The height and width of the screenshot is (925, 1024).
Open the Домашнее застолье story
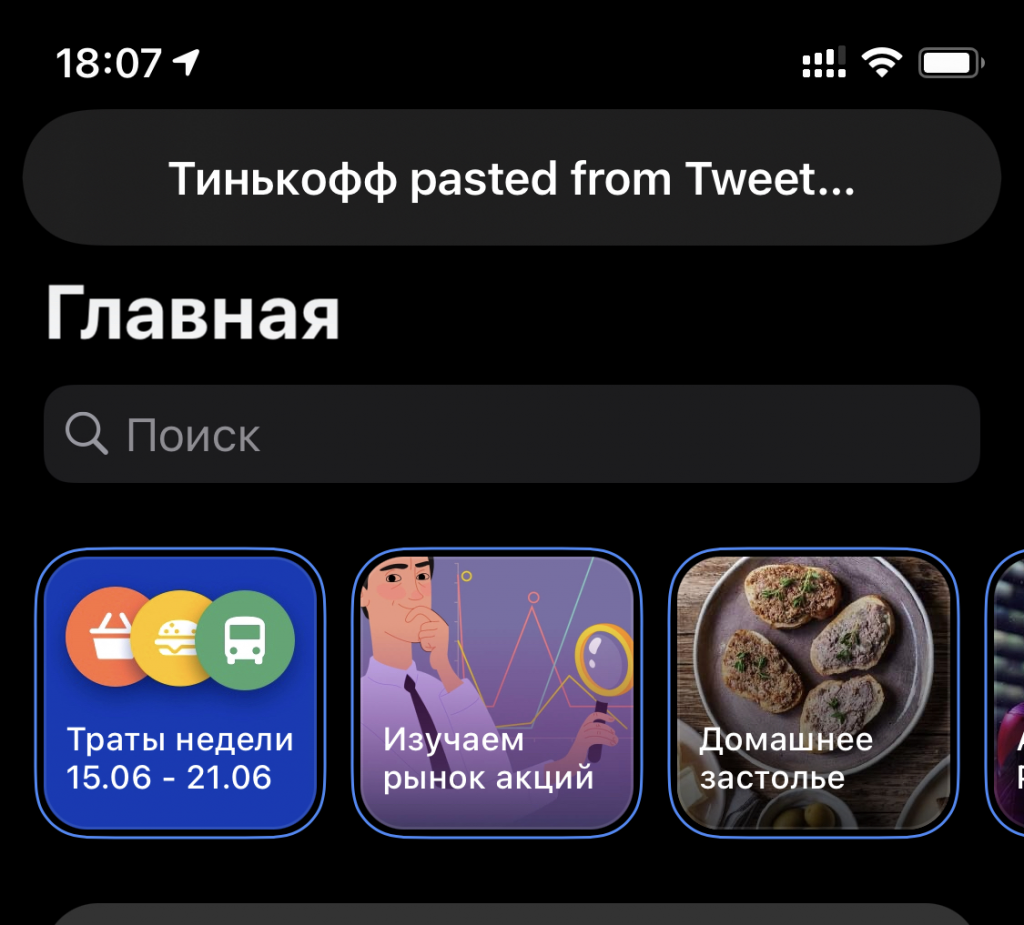[x=813, y=692]
